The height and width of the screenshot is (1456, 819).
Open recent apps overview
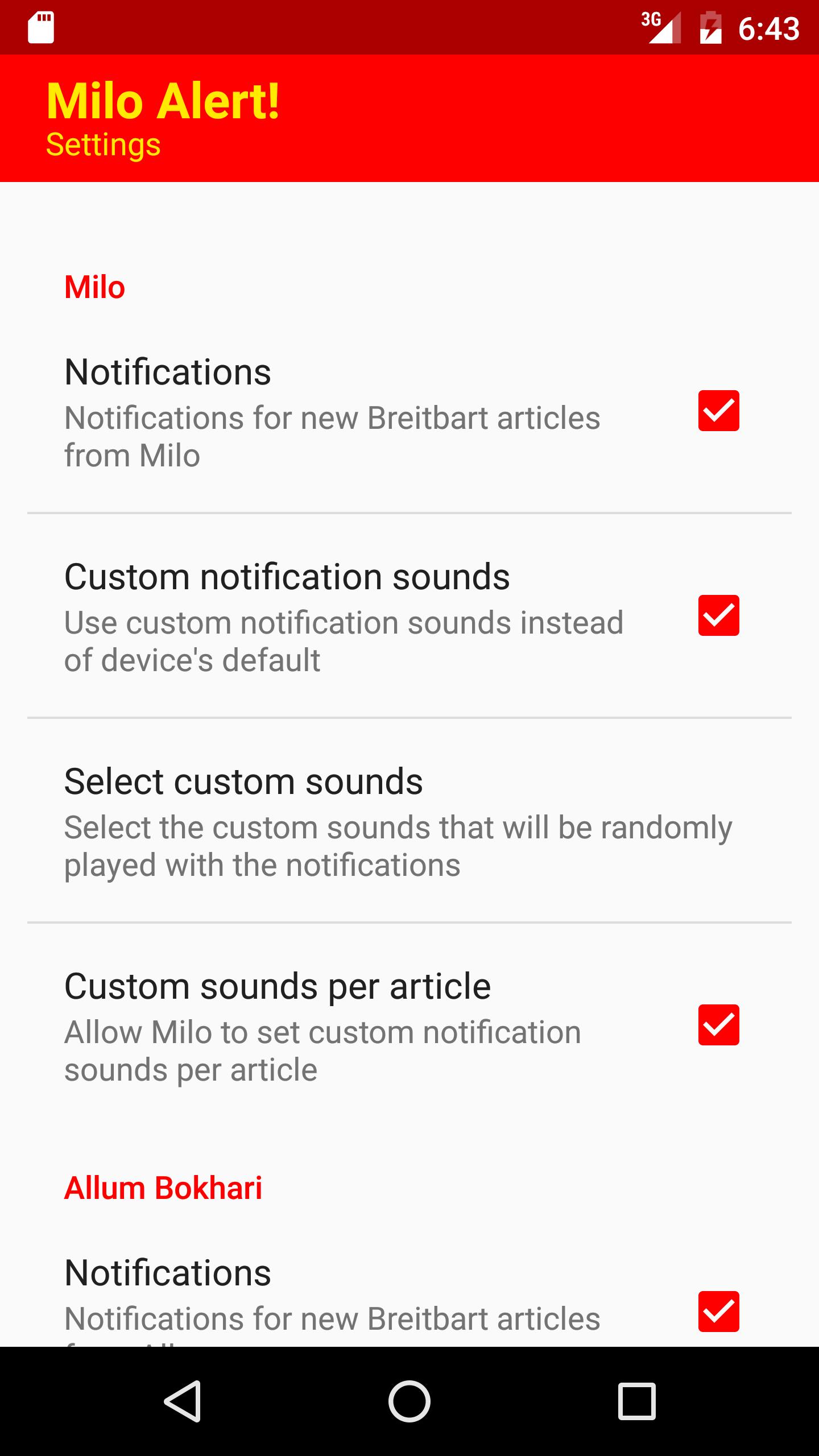(636, 1401)
